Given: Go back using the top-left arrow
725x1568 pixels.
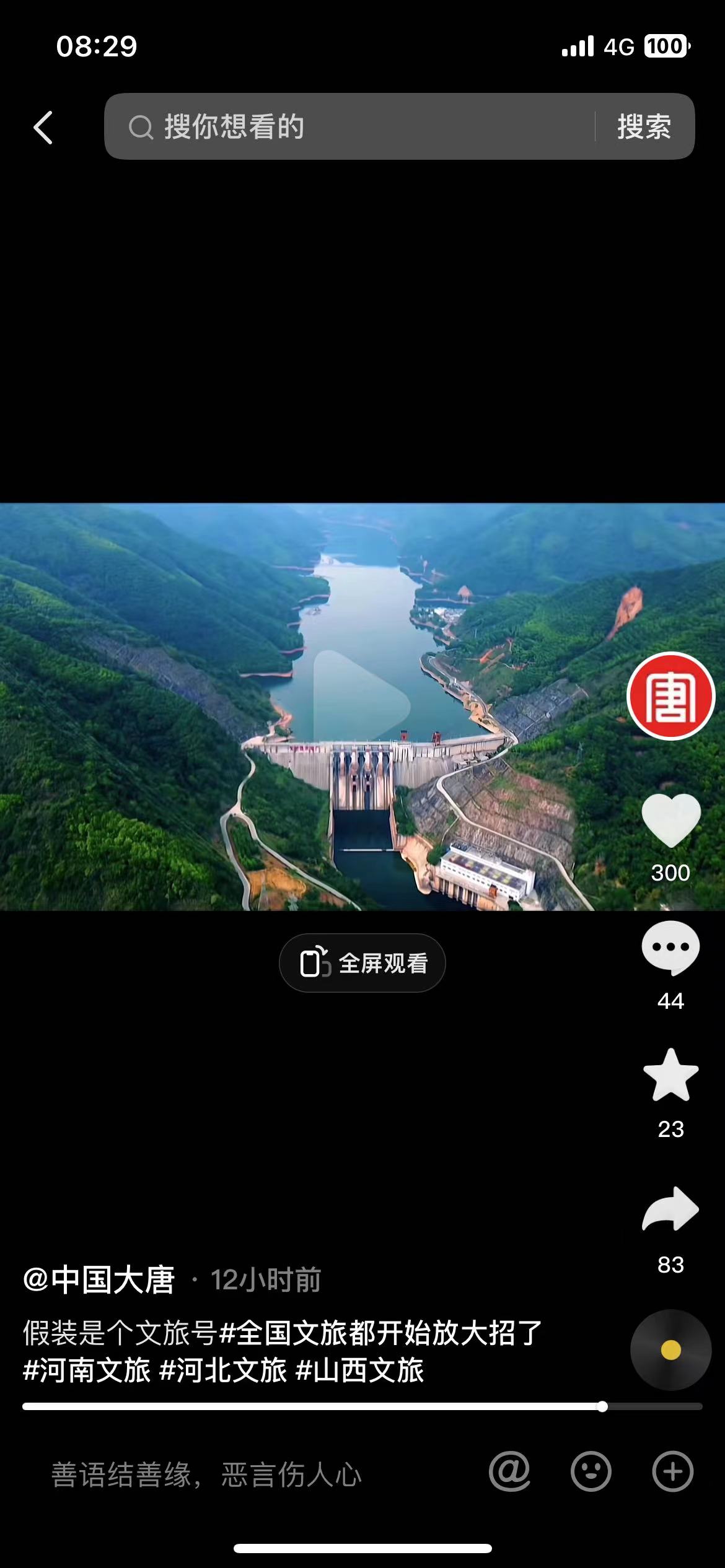Looking at the screenshot, I should point(43,128).
